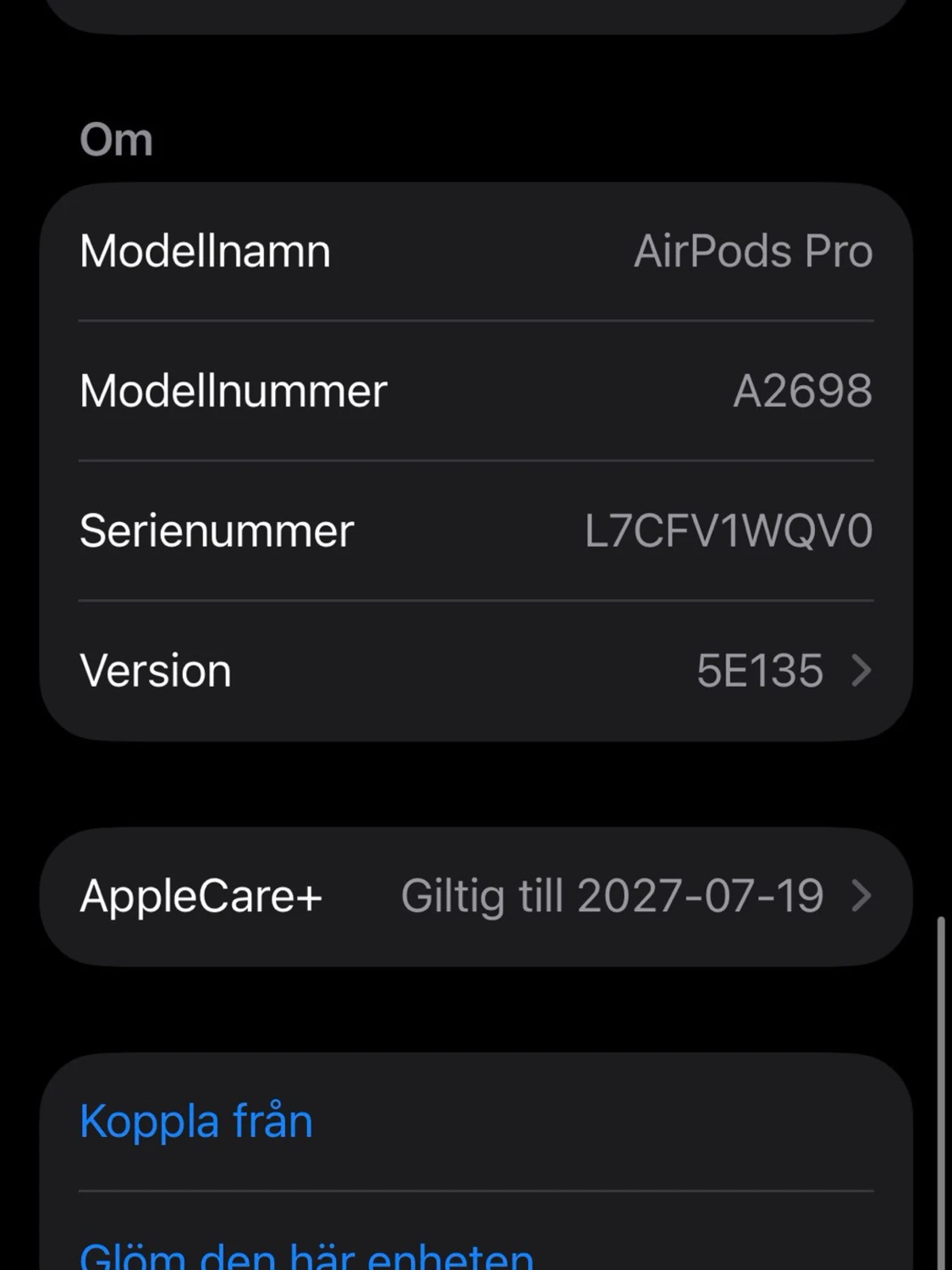Open firmware version 5E135 details
Viewport: 952px width, 1270px height.
[759, 671]
